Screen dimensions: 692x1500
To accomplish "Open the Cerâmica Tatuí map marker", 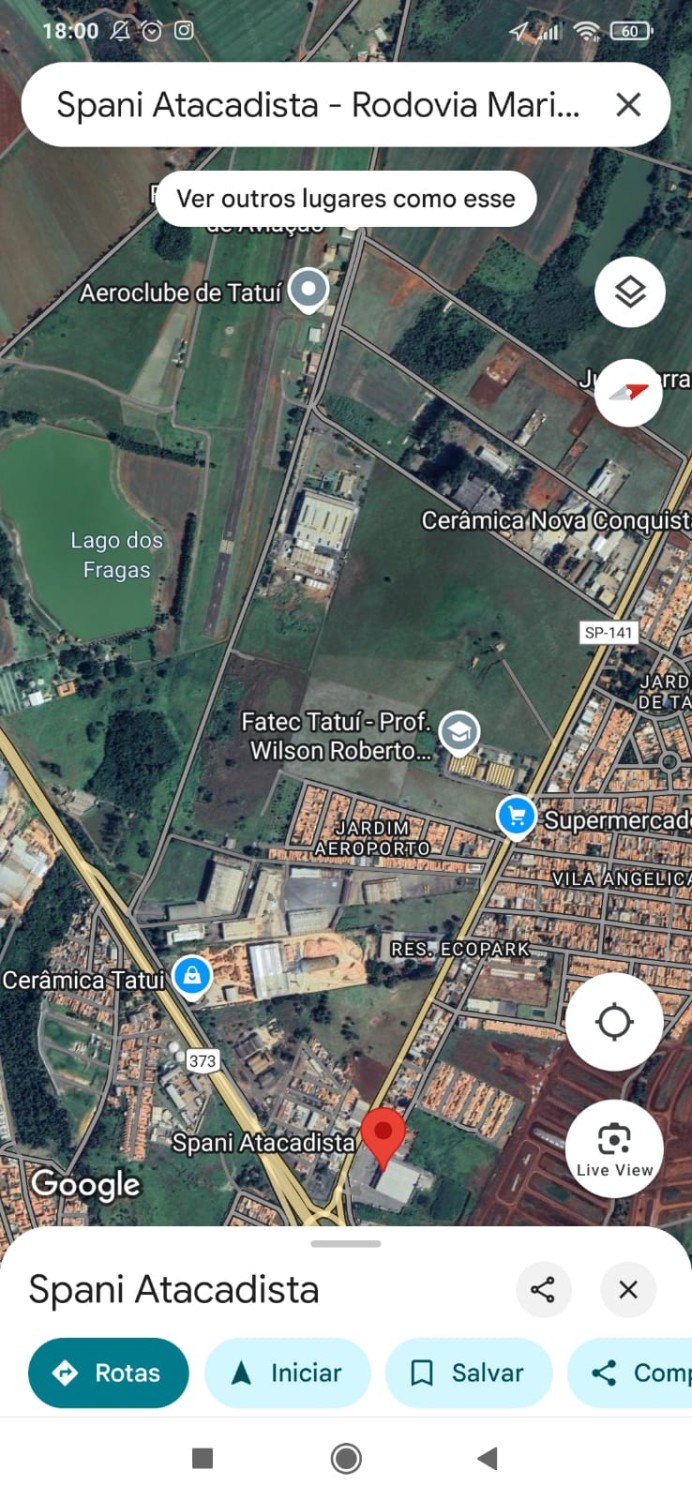I will tap(192, 976).
